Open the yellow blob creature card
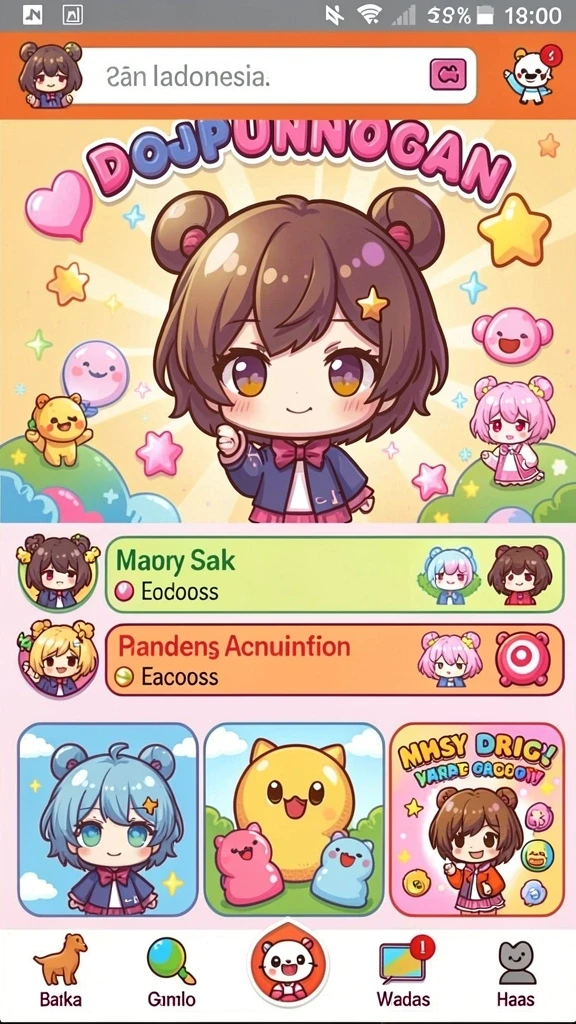576x1024 pixels. (295, 819)
